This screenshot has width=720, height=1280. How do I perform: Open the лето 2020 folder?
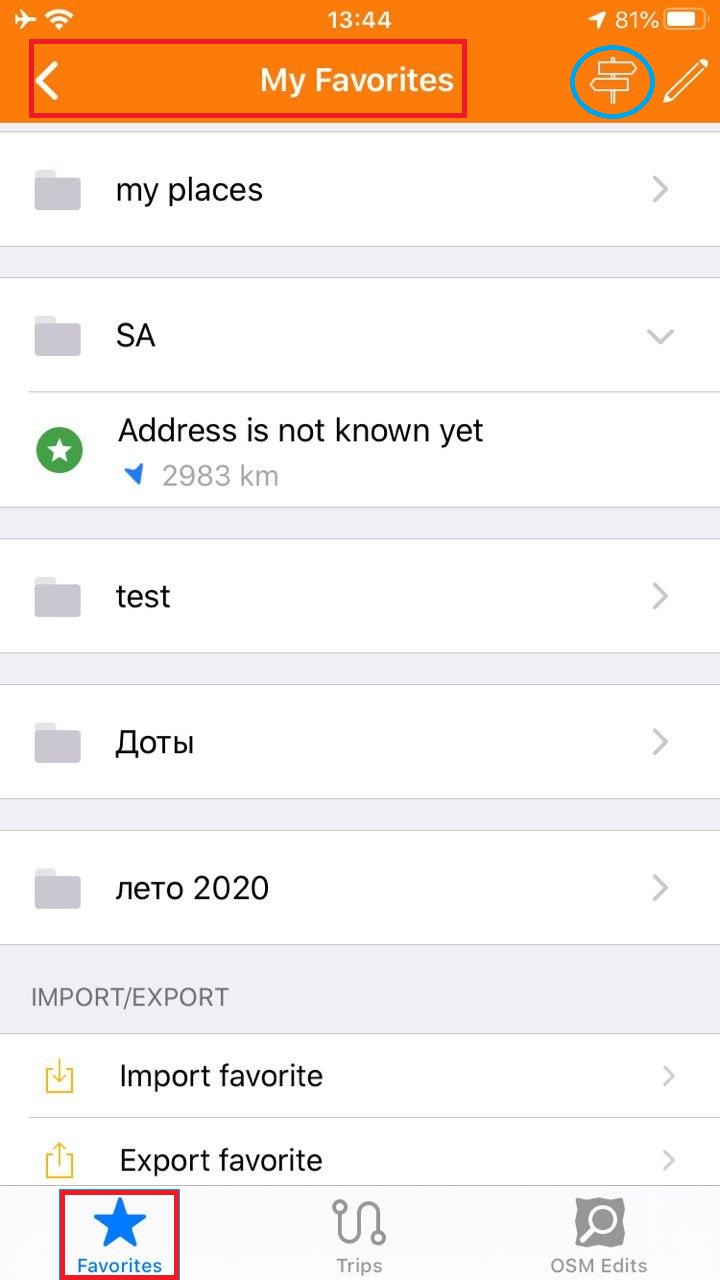[360, 888]
